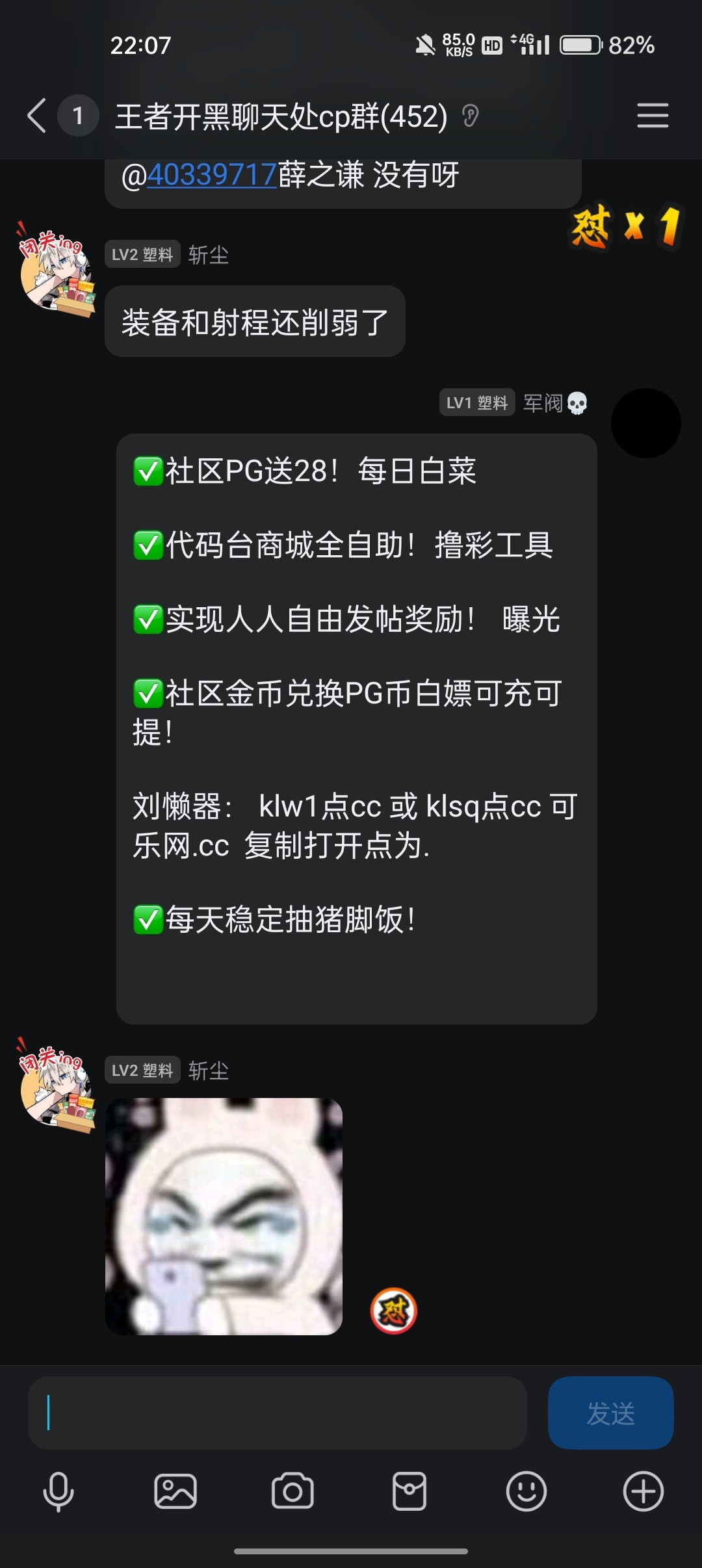Open the red packet icon

pos(409,1491)
